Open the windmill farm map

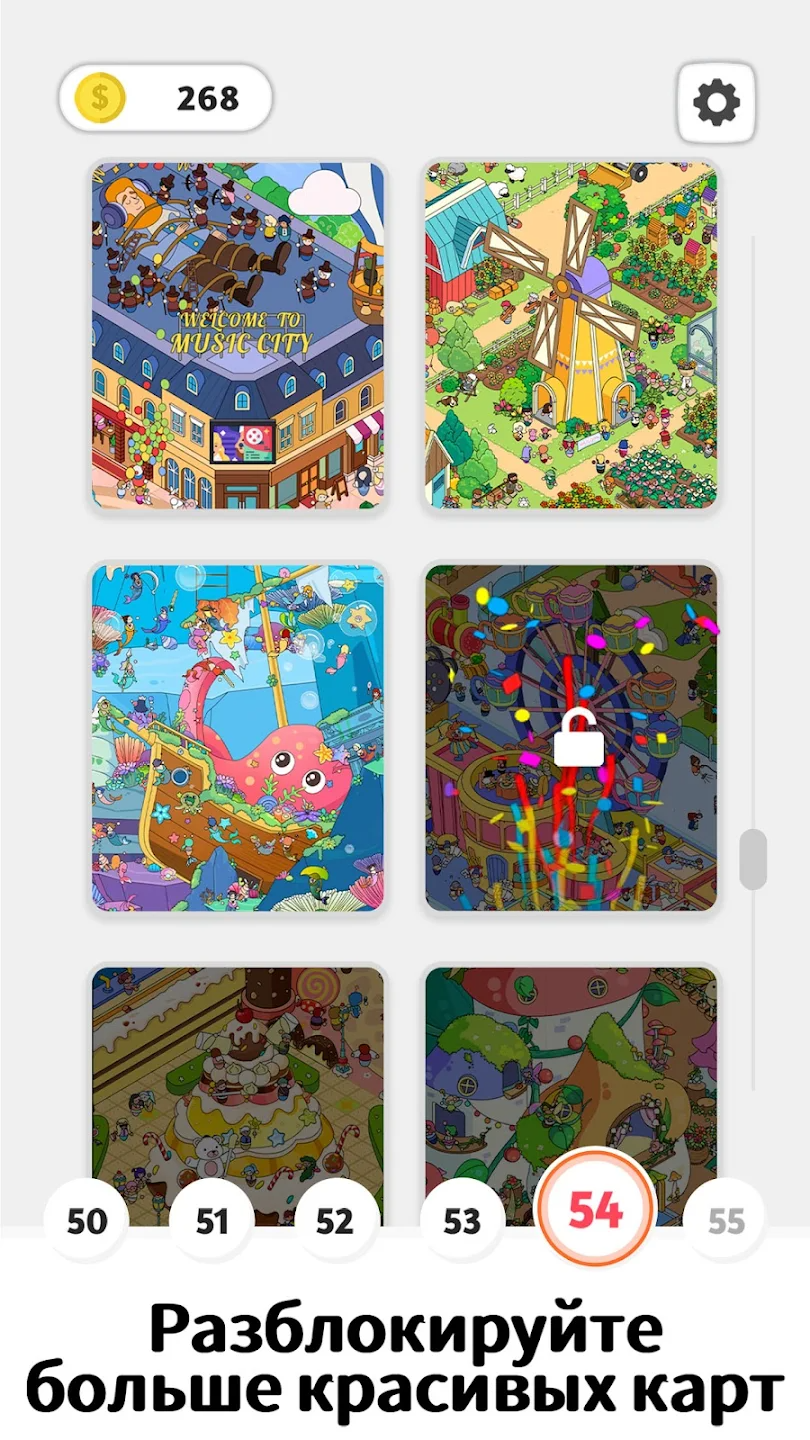pyautogui.click(x=571, y=336)
